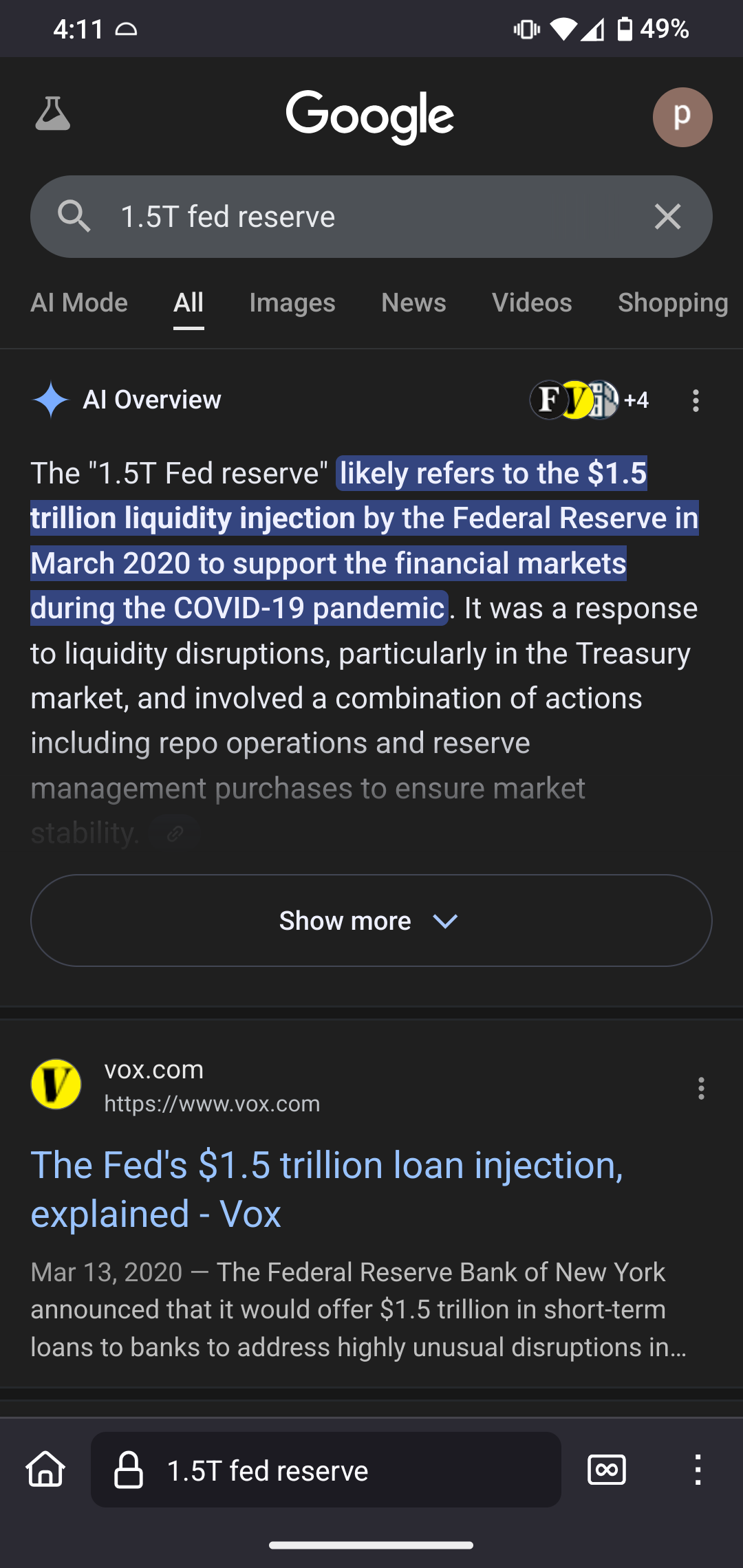
Task: Go to the browser home page
Action: click(46, 1470)
